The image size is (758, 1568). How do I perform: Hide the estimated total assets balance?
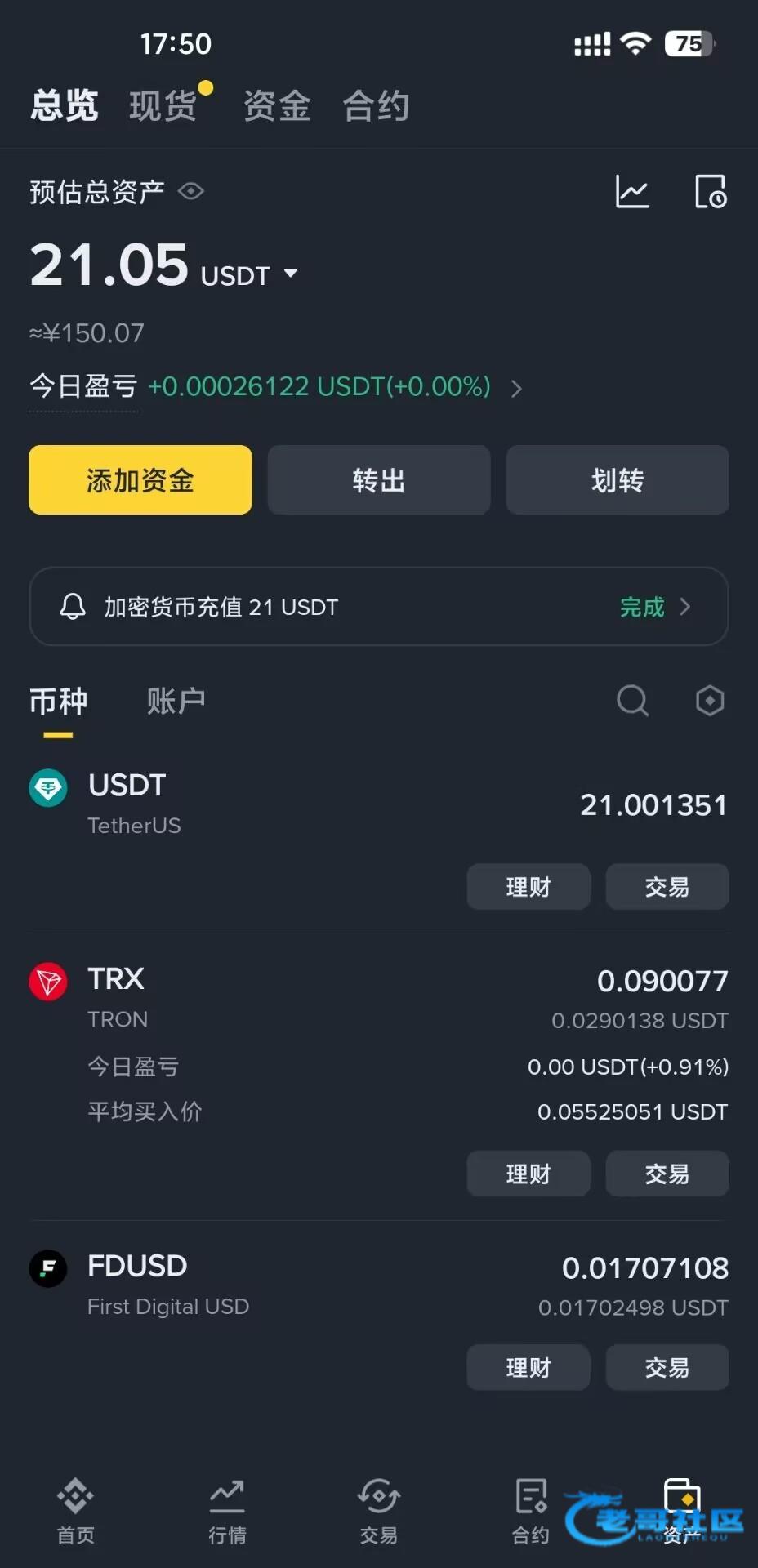click(191, 191)
